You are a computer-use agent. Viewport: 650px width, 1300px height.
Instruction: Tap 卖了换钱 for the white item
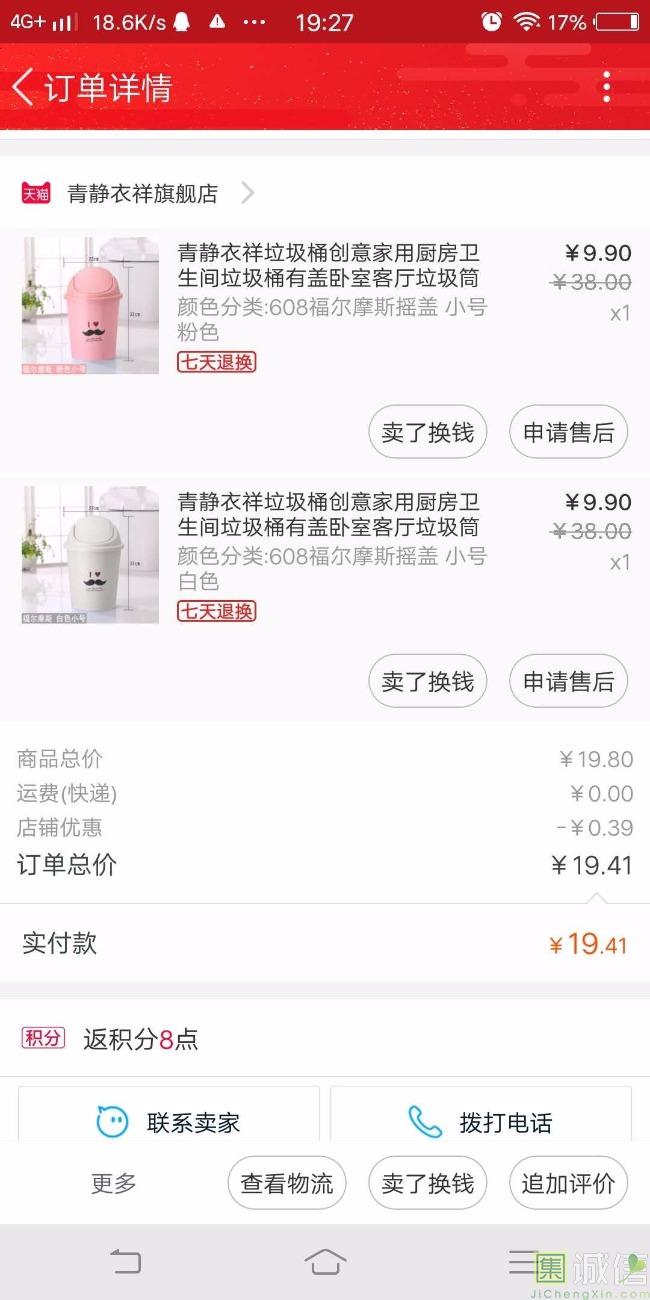click(427, 682)
